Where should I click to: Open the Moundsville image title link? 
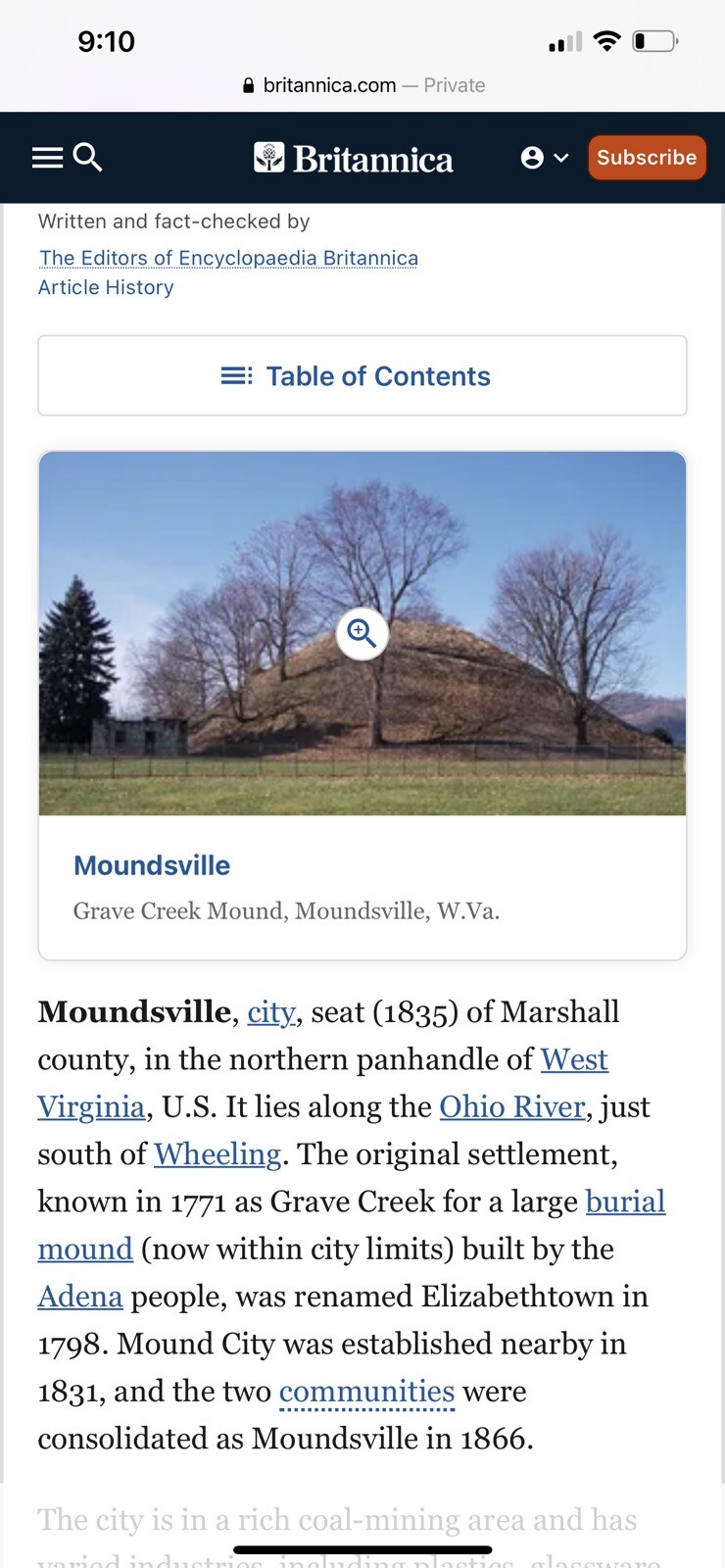[x=152, y=865]
